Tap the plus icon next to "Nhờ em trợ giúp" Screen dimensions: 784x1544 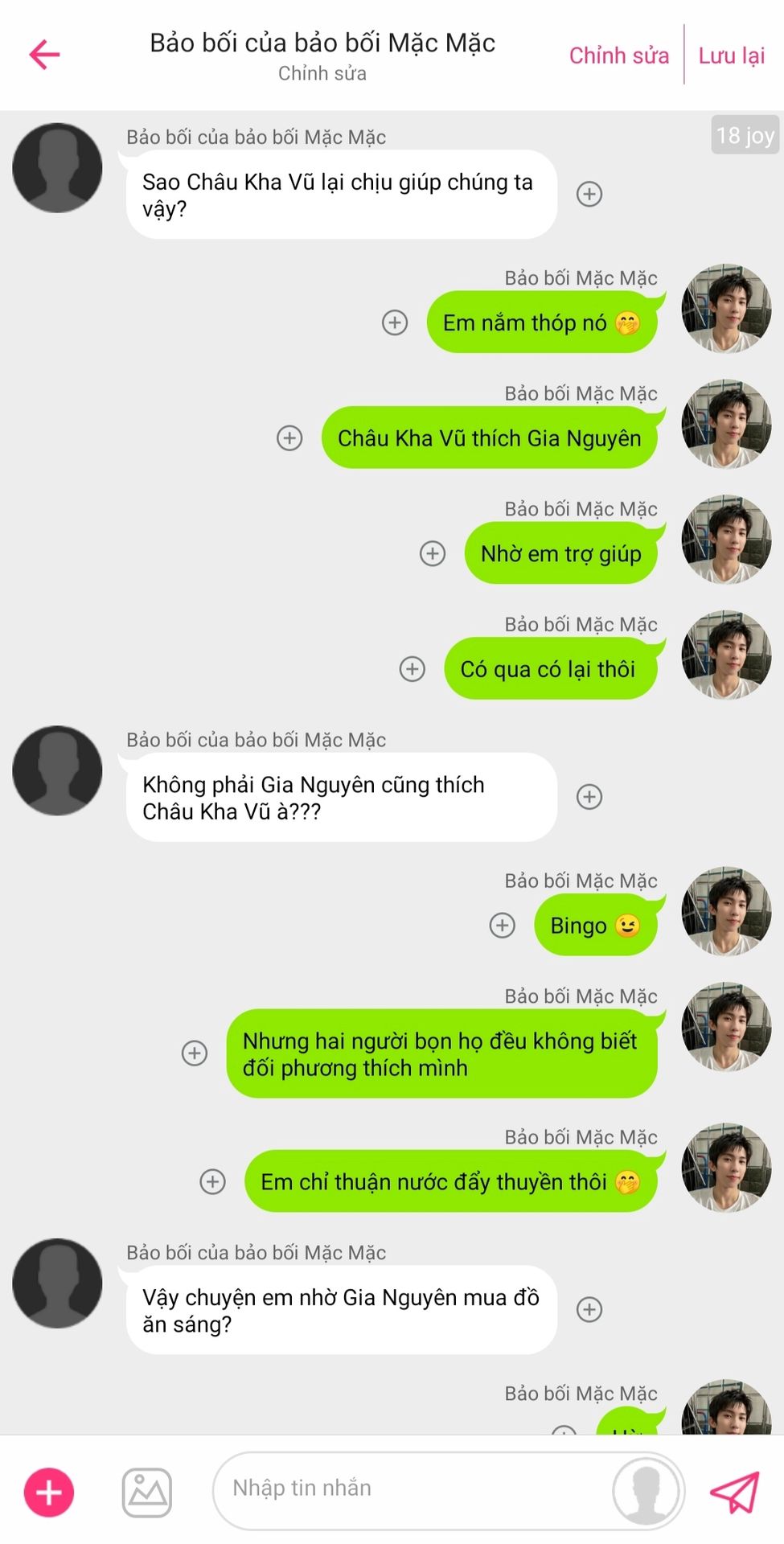click(433, 553)
